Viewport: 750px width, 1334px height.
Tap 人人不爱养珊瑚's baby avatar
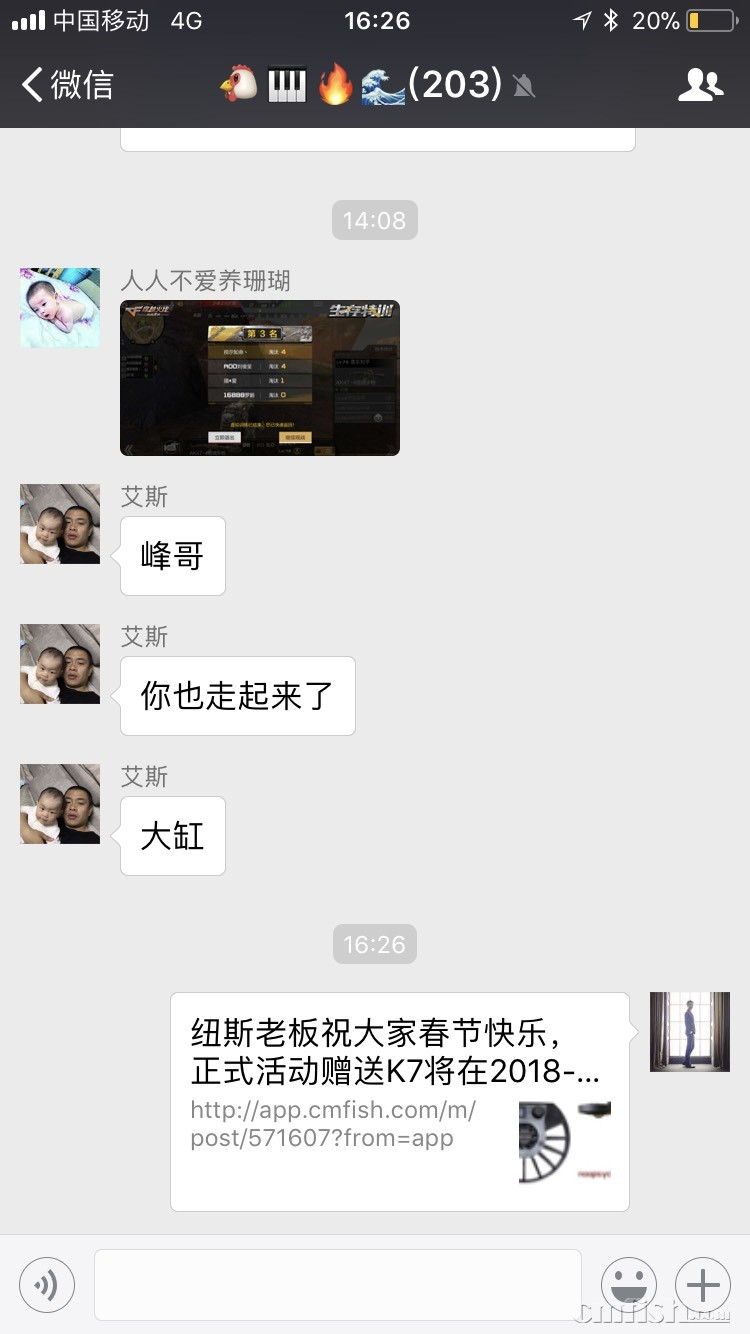60,308
